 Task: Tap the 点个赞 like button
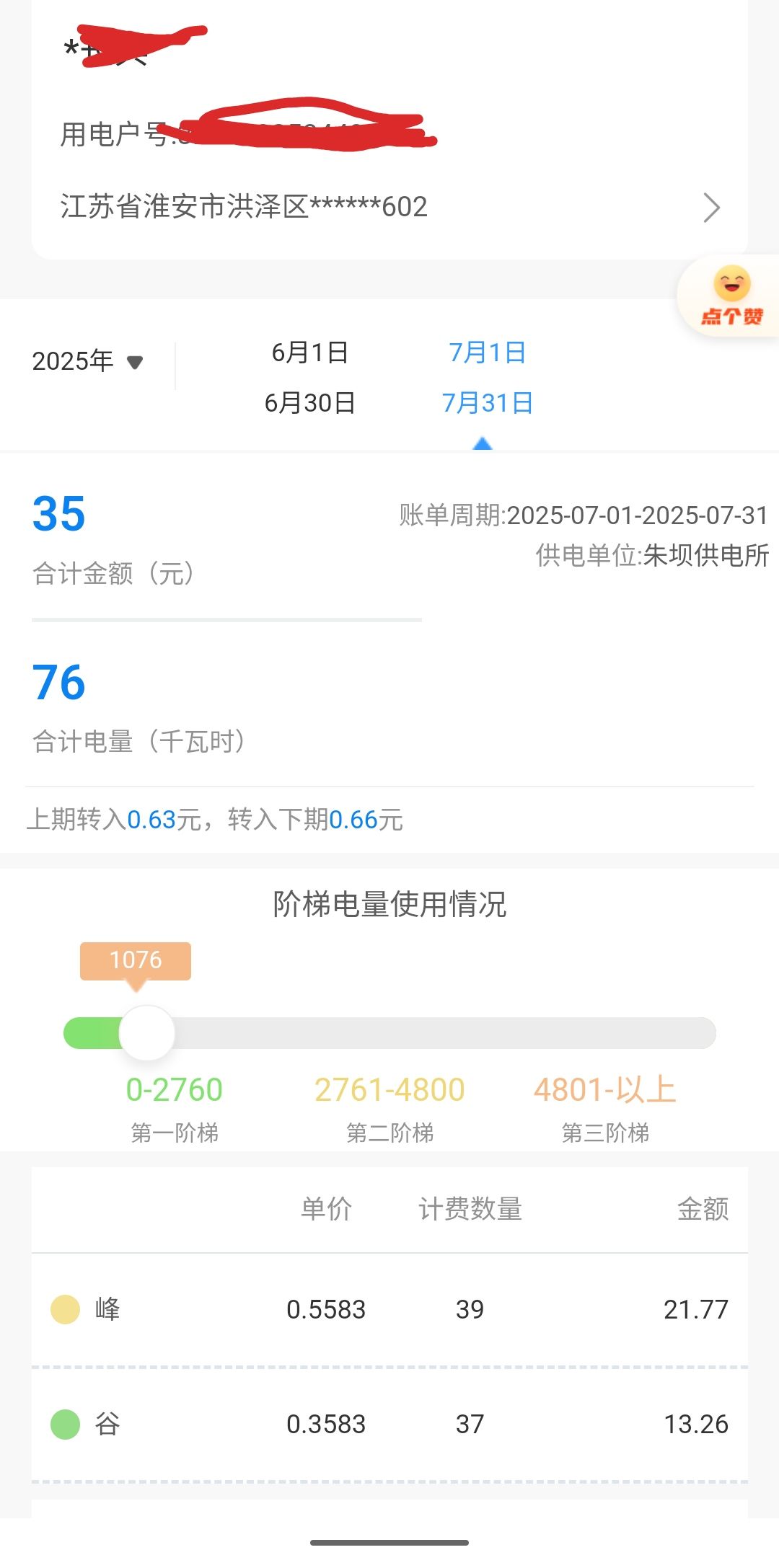[x=731, y=296]
